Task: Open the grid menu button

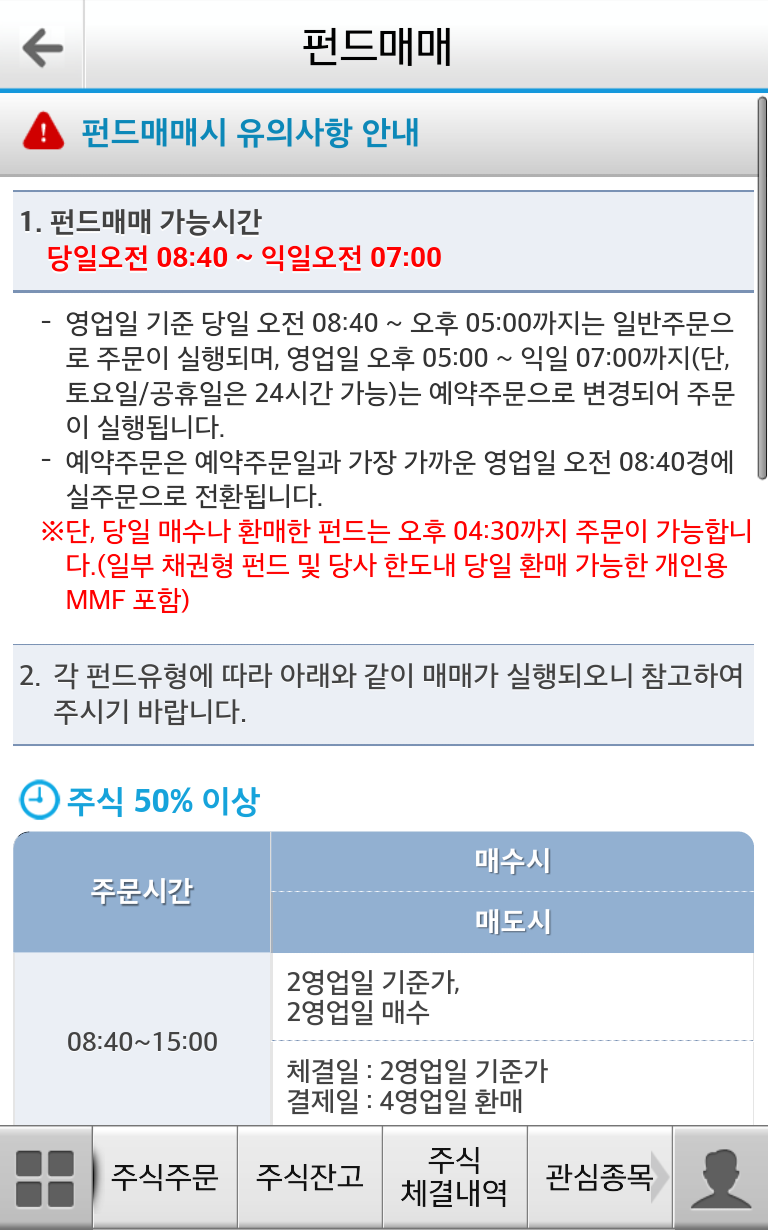Action: [45, 1178]
